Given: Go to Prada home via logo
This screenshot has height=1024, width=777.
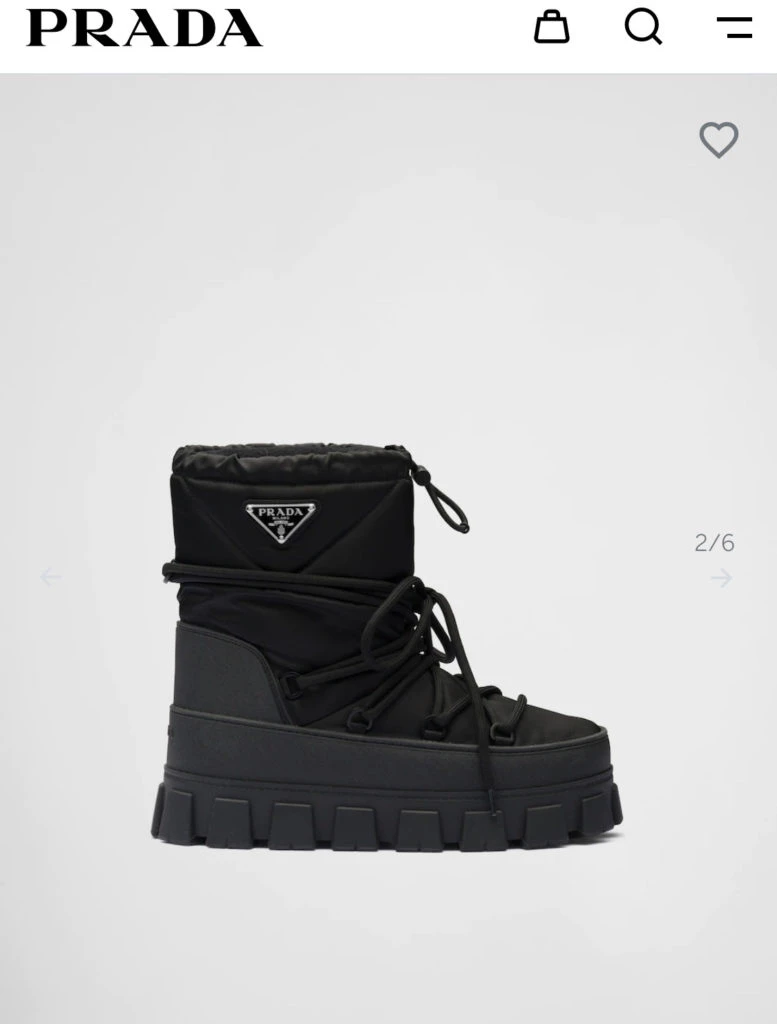Looking at the screenshot, I should (x=144, y=28).
